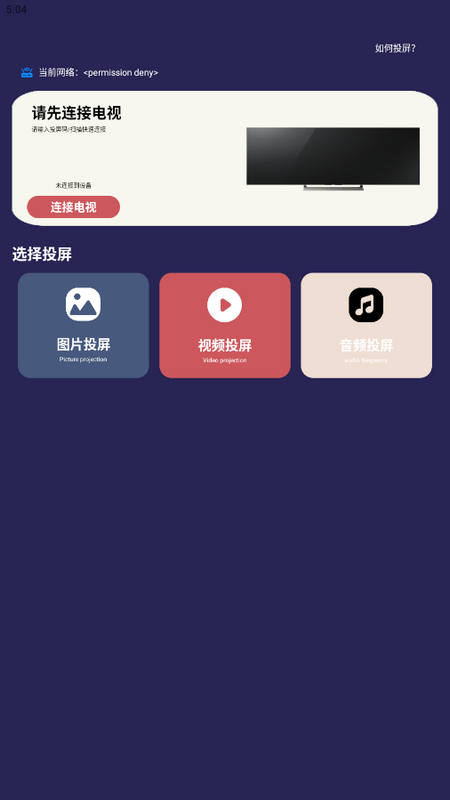
Task: Tap the 连接电视 button
Action: coord(73,207)
